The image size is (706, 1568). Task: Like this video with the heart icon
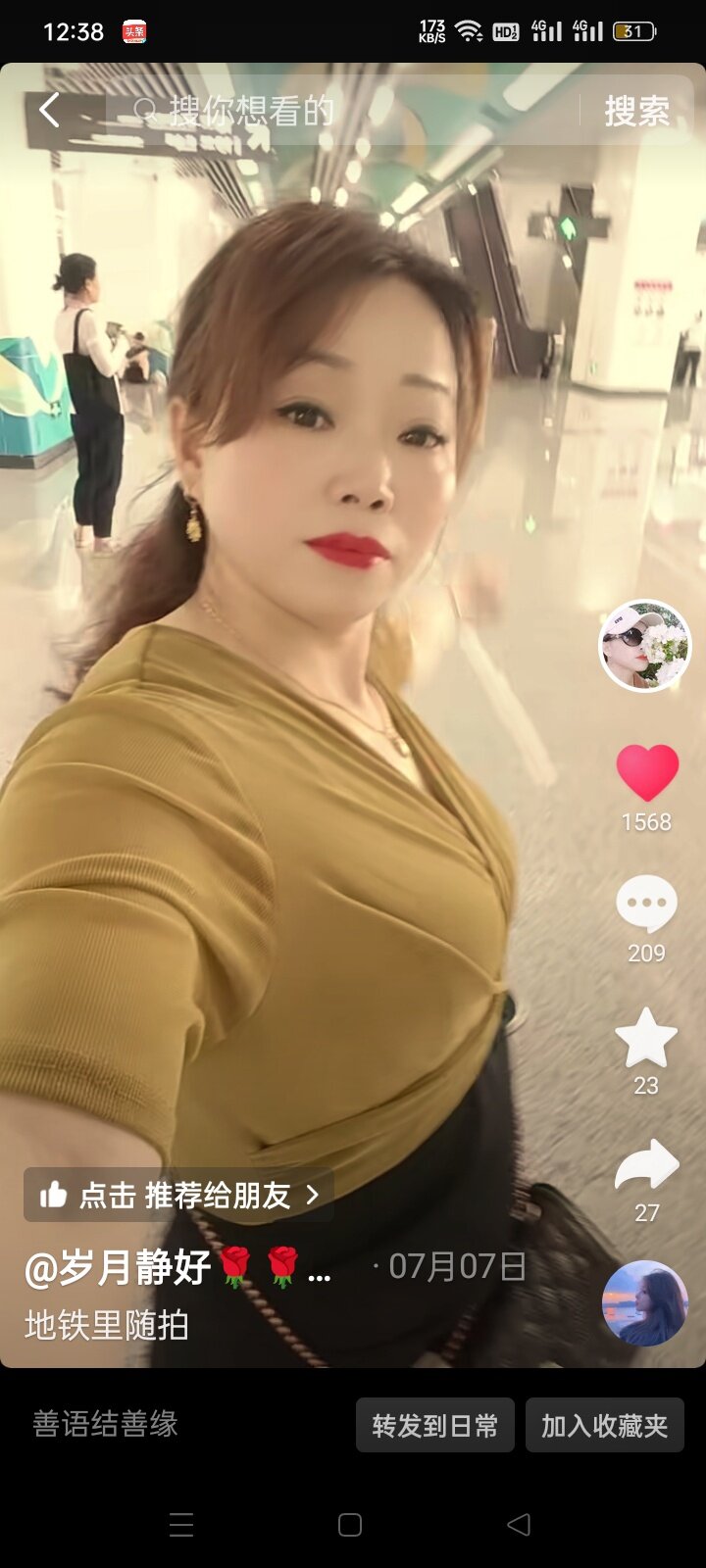[x=646, y=772]
